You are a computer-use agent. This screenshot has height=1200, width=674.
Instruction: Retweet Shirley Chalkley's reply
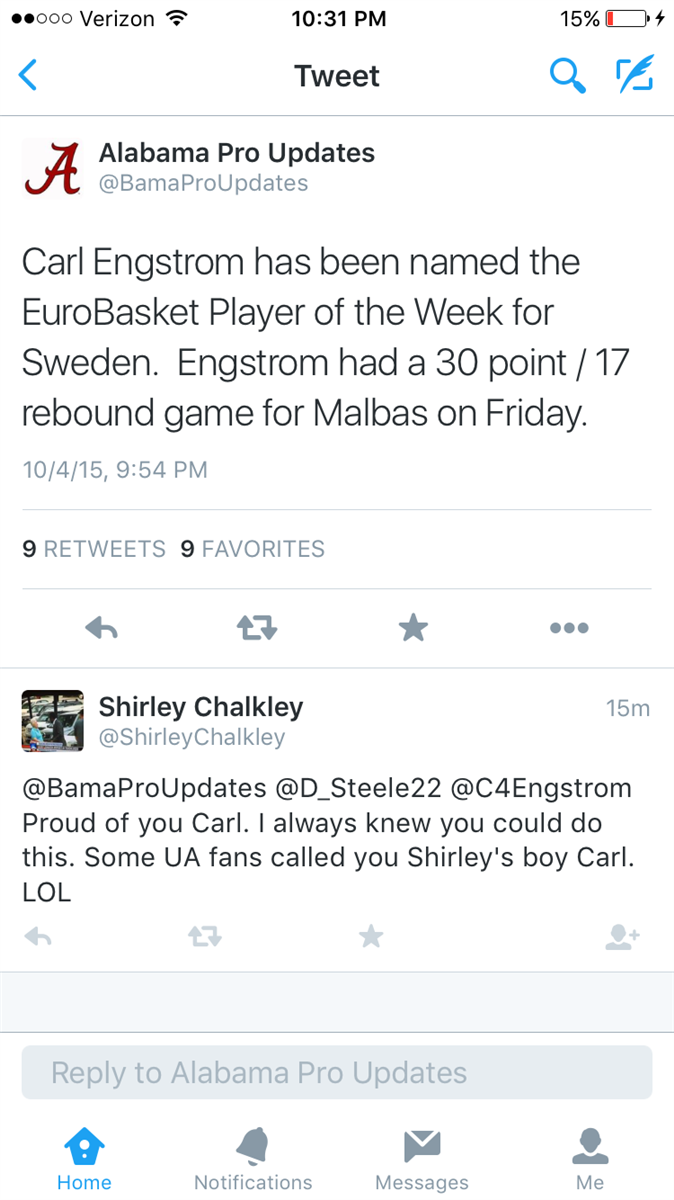[x=205, y=937]
